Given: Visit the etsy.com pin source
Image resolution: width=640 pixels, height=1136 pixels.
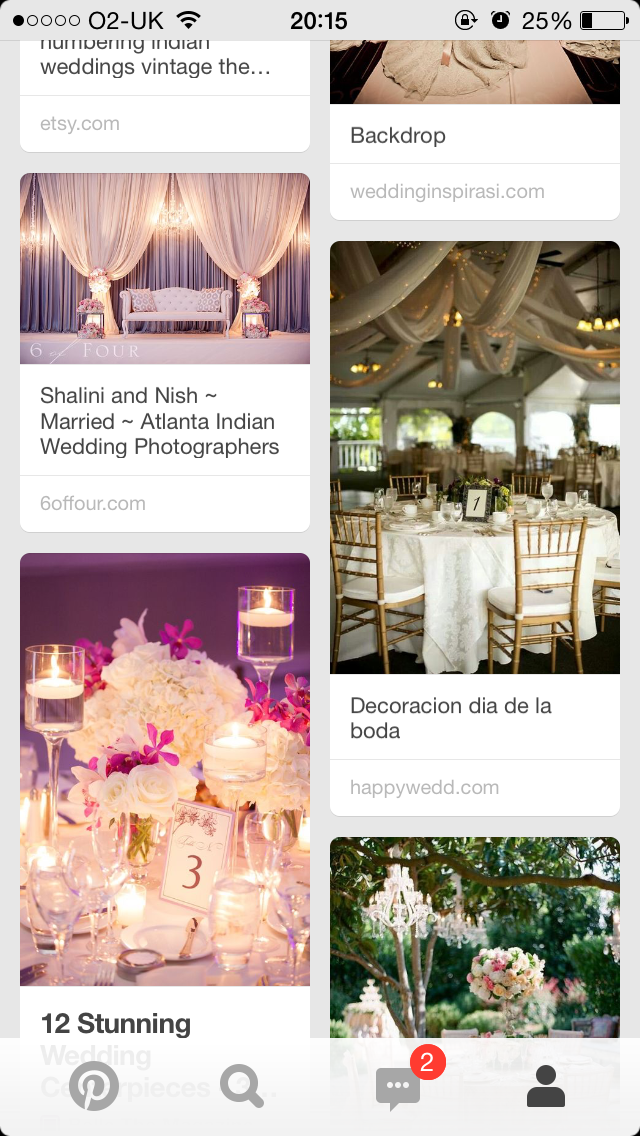Looking at the screenshot, I should pos(80,124).
